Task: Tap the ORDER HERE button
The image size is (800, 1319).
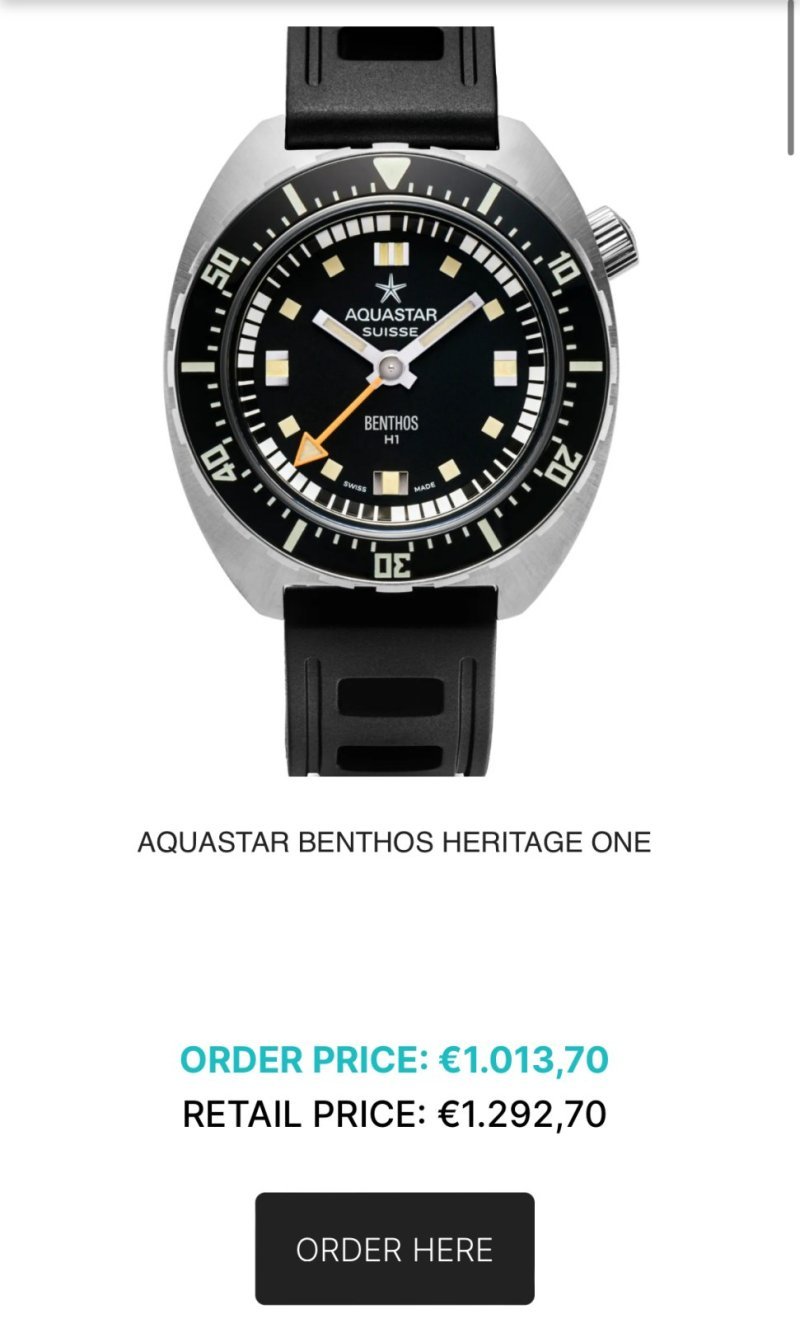Action: 395,1248
